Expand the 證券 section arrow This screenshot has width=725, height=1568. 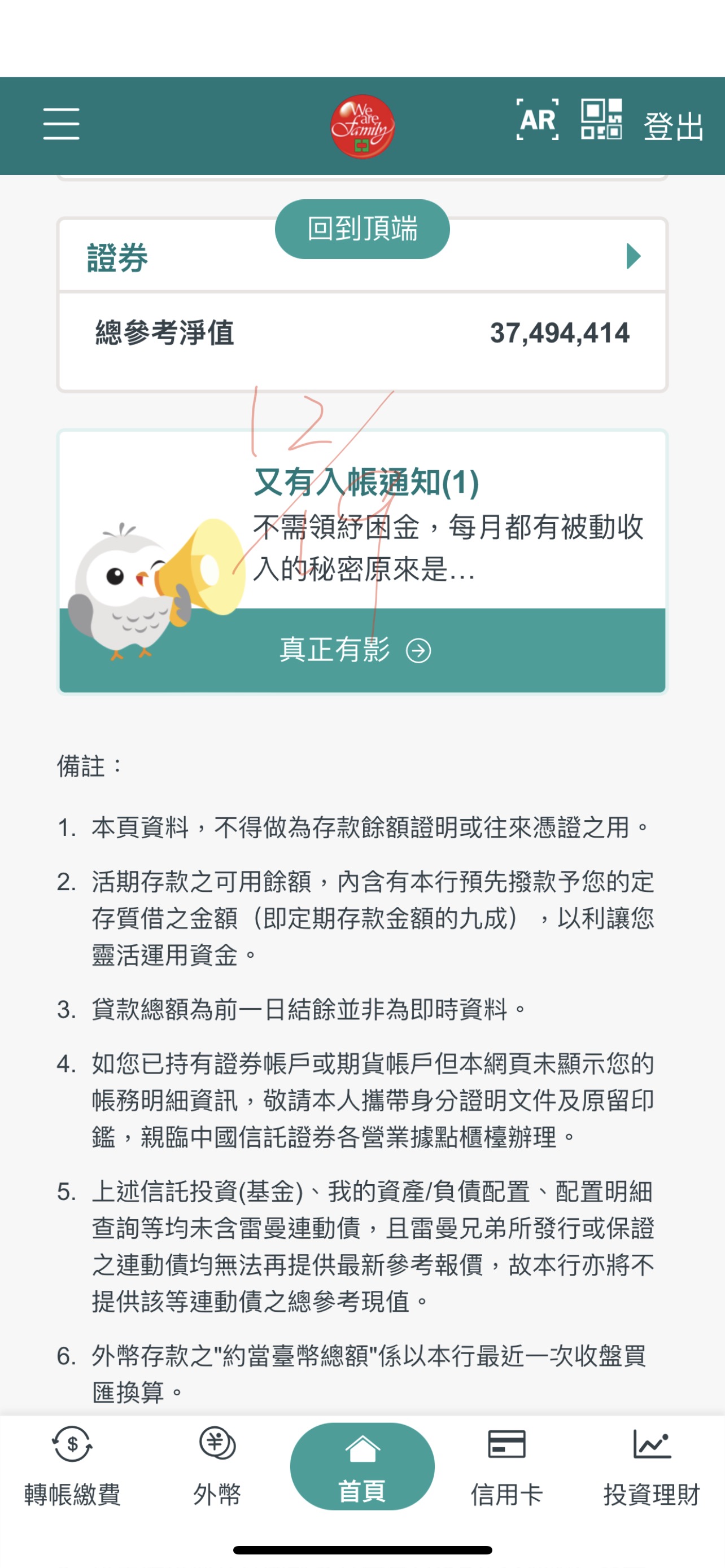click(633, 256)
